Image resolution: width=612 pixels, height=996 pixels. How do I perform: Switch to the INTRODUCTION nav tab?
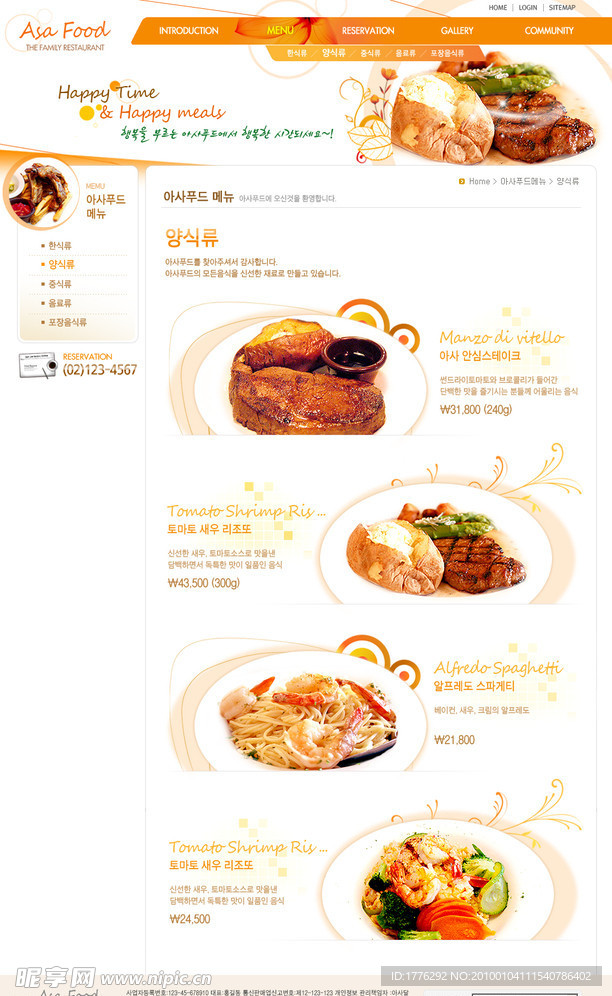189,30
